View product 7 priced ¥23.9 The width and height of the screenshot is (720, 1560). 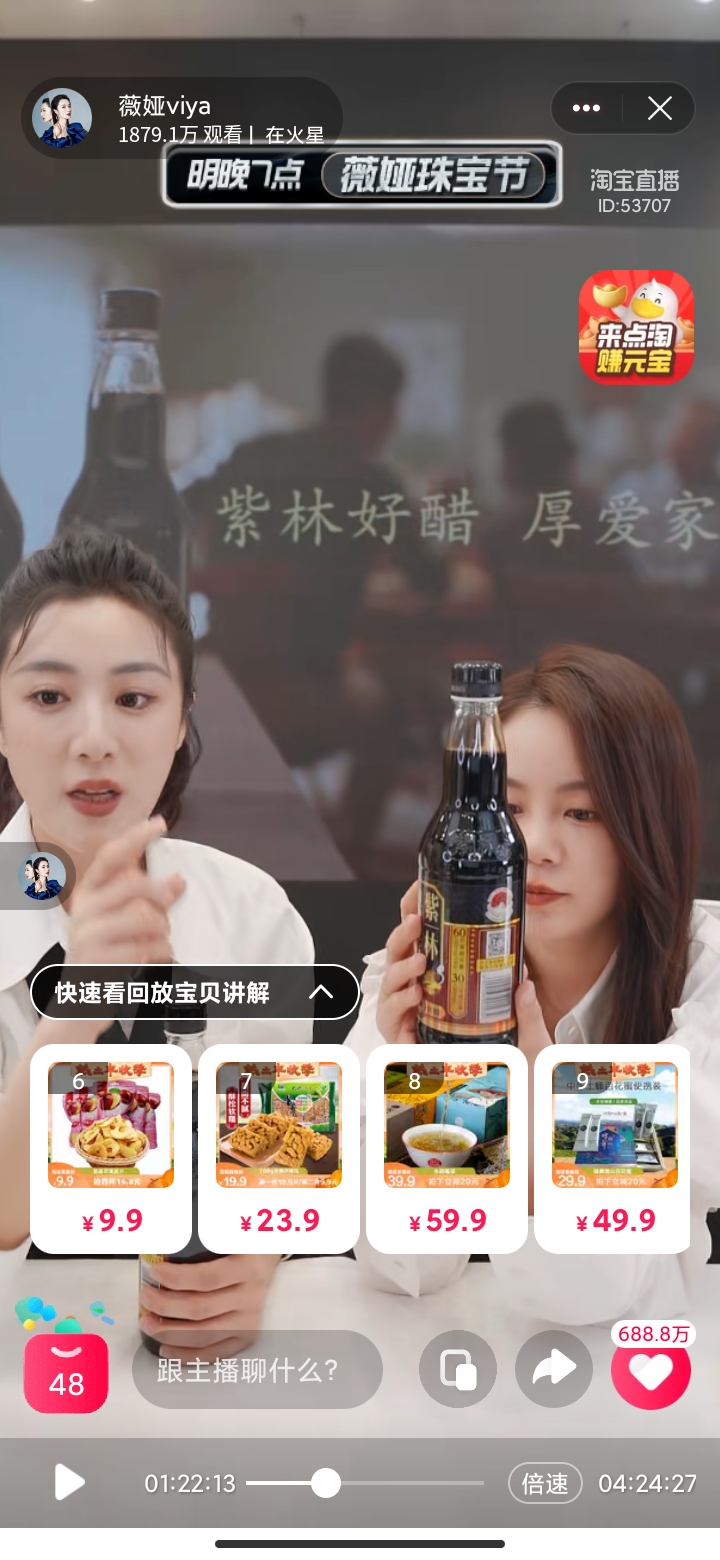coord(279,1148)
